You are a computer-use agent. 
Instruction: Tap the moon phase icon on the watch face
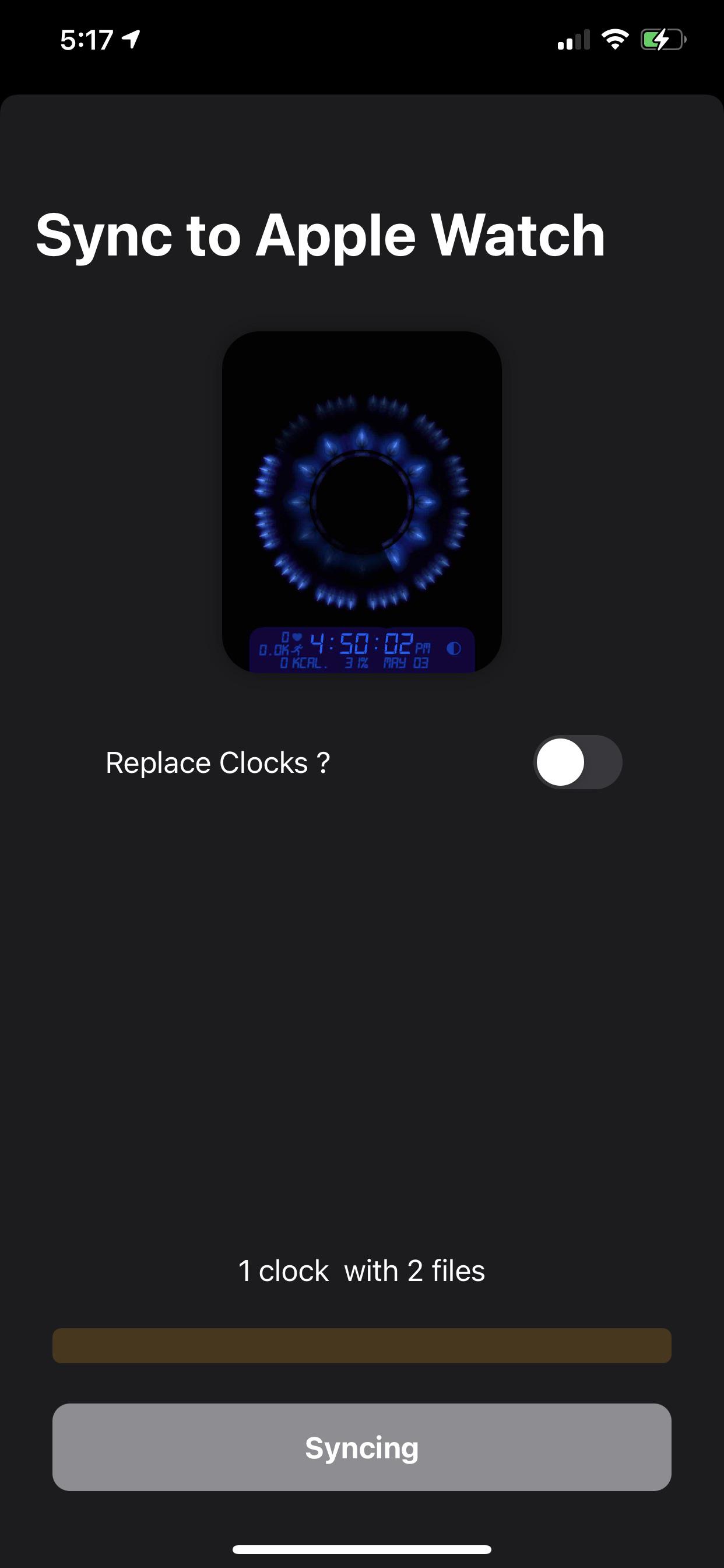[x=453, y=647]
